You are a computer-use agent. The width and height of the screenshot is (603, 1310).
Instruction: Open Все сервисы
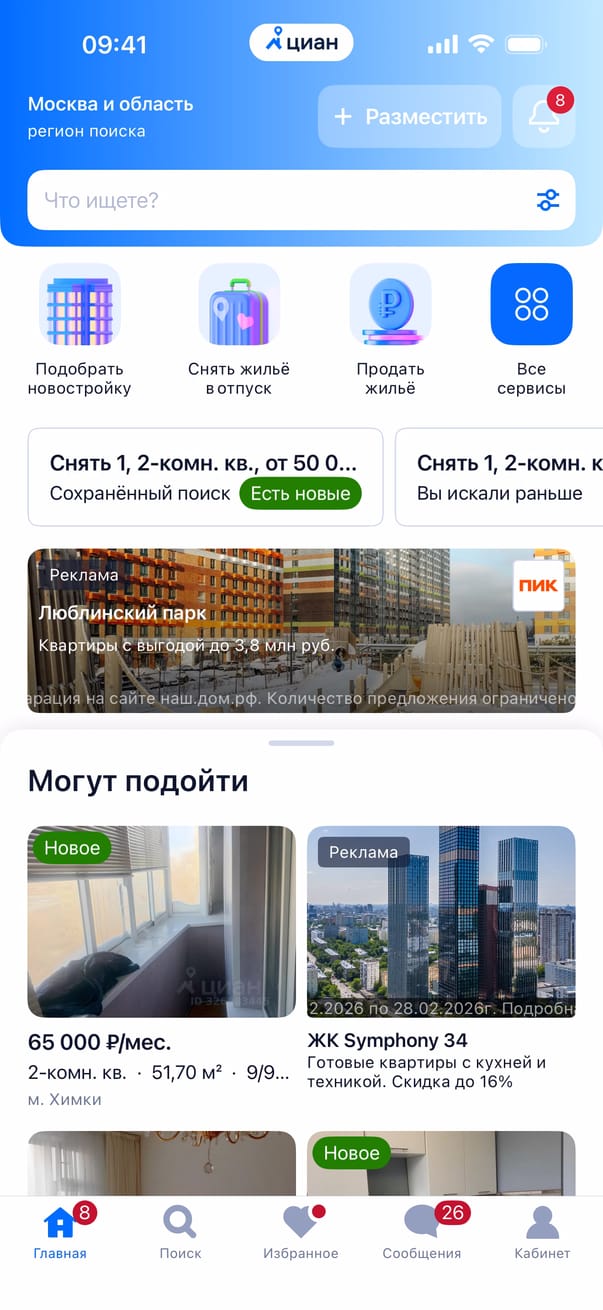click(531, 330)
